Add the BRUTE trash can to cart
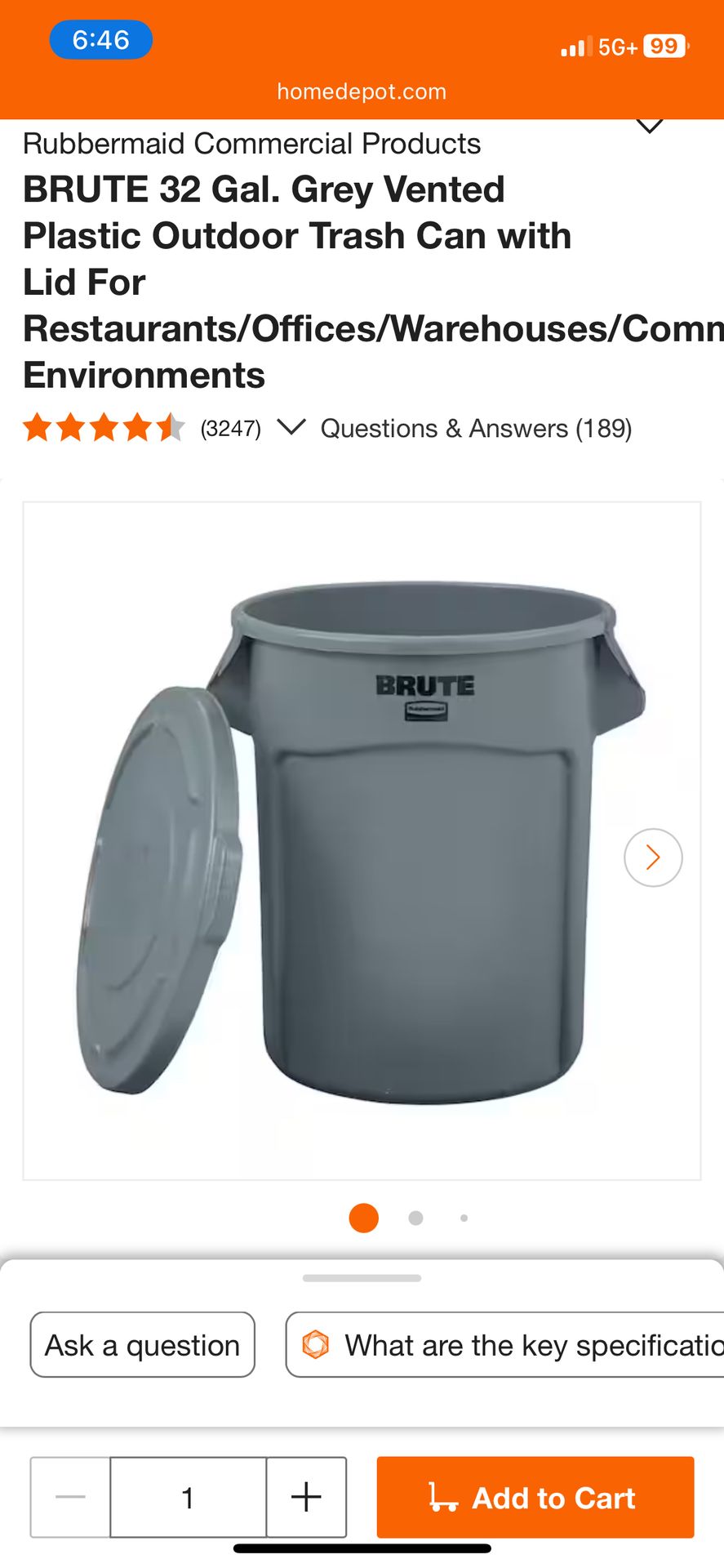The image size is (724, 1568). pos(535,1497)
